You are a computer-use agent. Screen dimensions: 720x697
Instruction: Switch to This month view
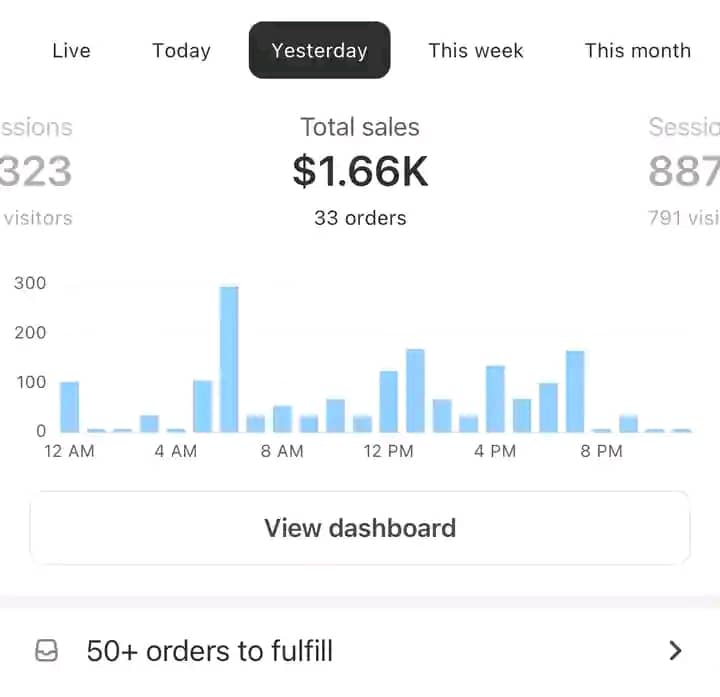click(637, 51)
